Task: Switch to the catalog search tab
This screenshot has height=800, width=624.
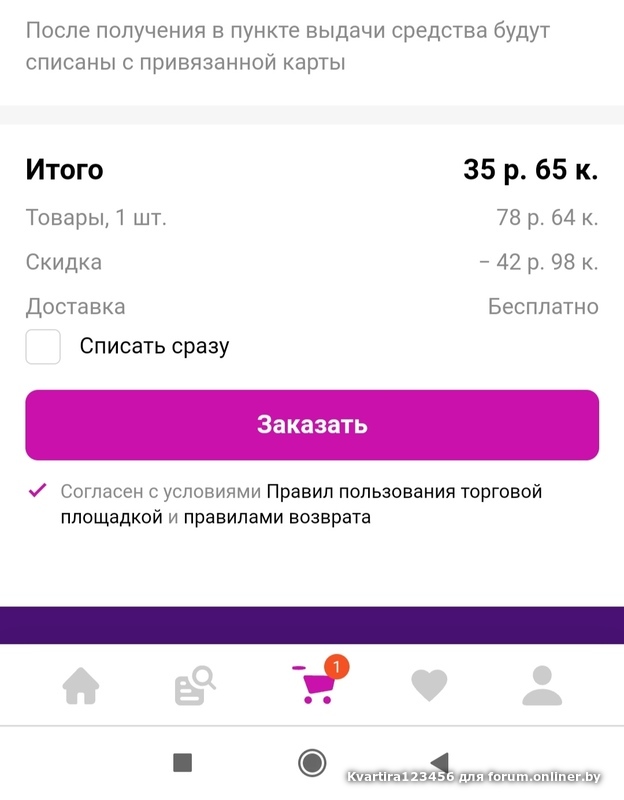Action: click(195, 686)
